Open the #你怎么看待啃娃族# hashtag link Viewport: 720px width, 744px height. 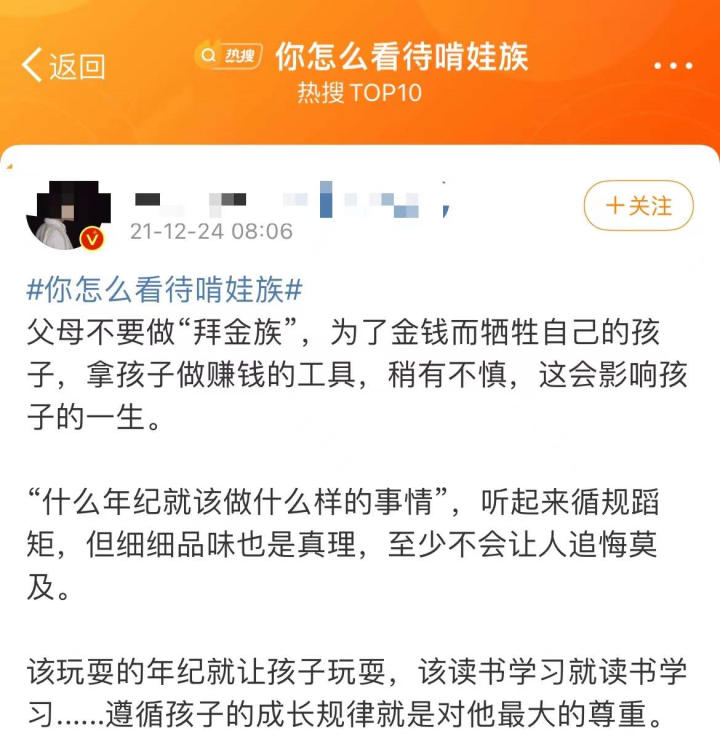(x=164, y=290)
